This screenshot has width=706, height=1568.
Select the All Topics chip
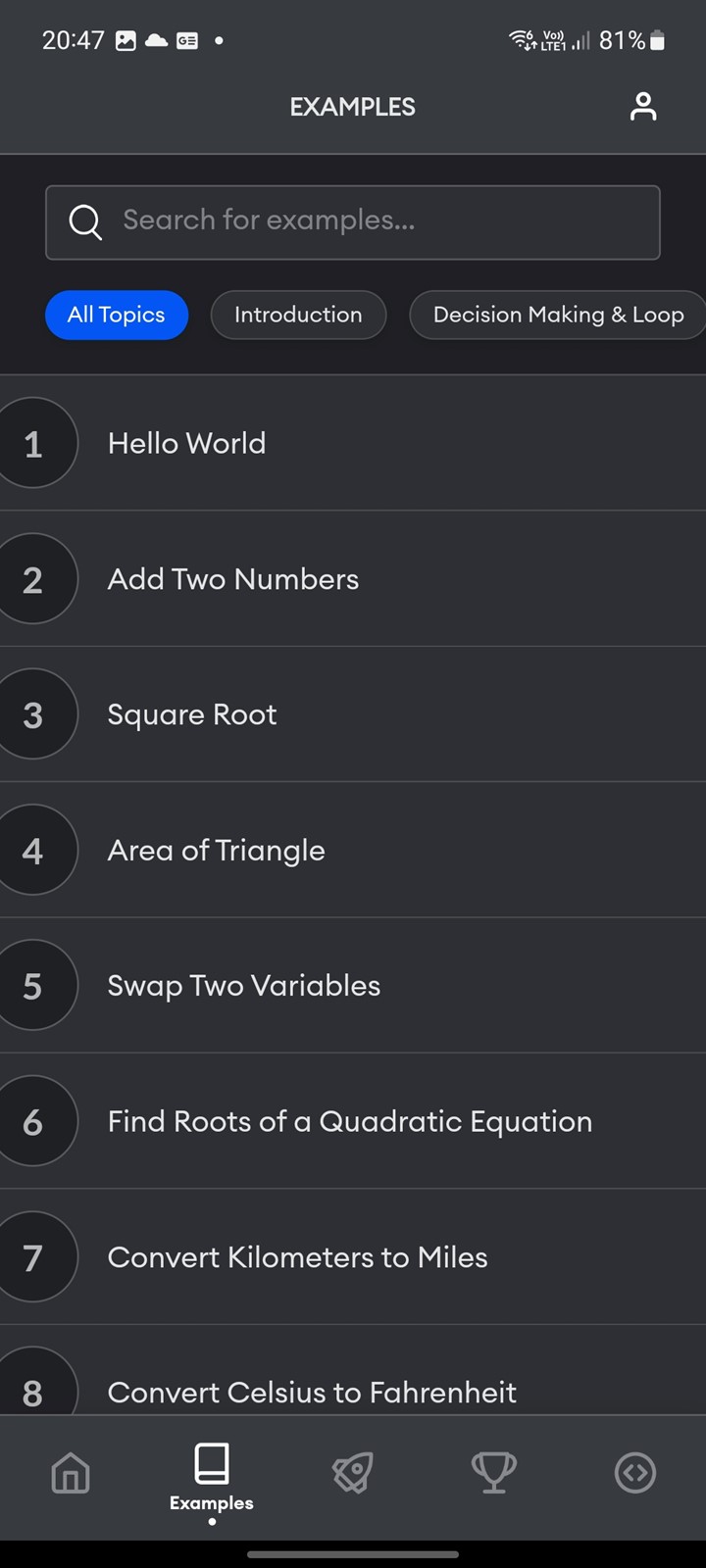(117, 315)
